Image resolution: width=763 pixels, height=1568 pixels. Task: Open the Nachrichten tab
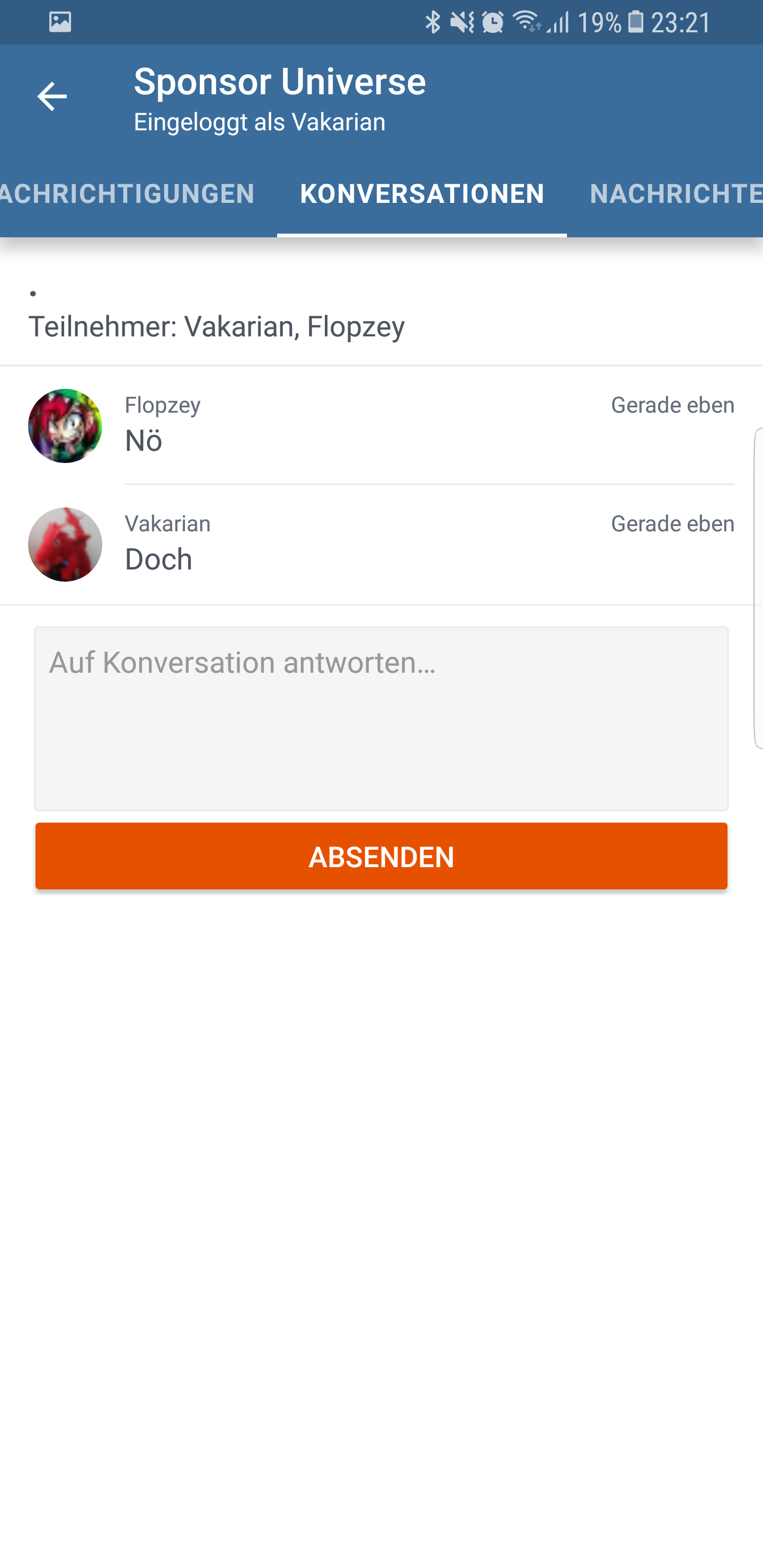675,194
